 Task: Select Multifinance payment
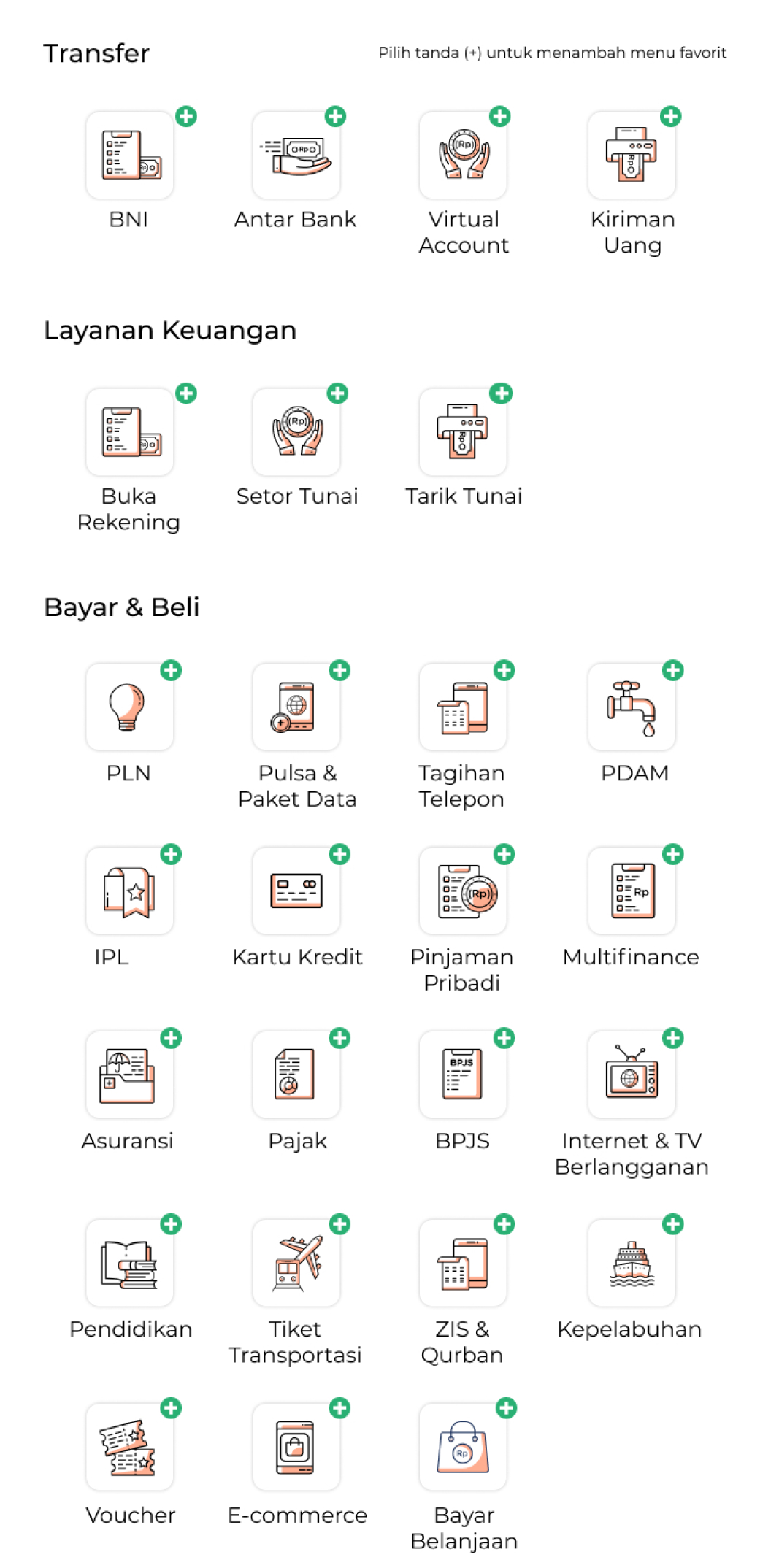click(632, 891)
